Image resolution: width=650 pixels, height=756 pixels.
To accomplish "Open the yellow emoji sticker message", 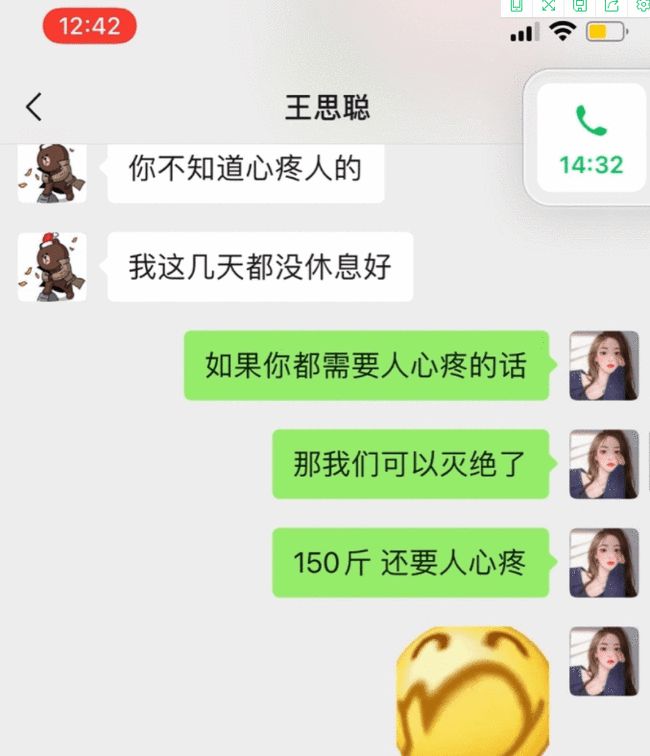I will pos(472,690).
